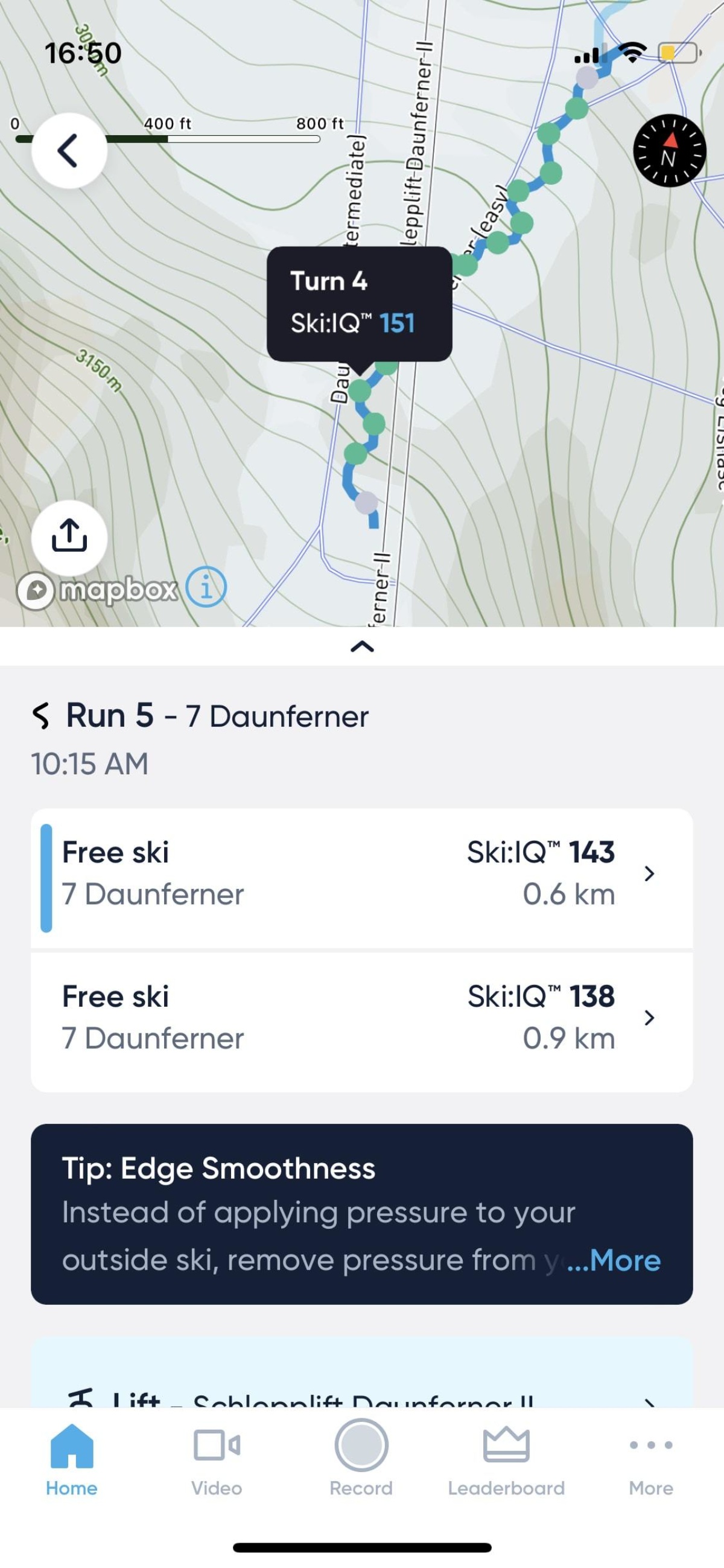Open the Free ski segment with Ski:IQ 143
Viewport: 724px width, 1568px height.
(x=361, y=873)
